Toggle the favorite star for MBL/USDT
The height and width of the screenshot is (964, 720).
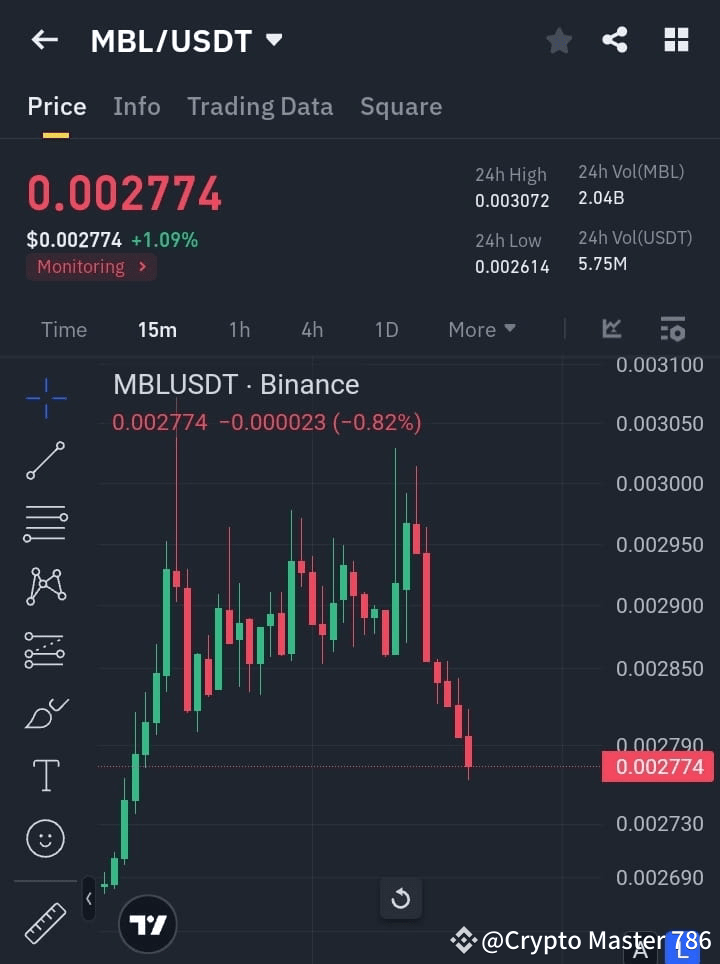(558, 40)
